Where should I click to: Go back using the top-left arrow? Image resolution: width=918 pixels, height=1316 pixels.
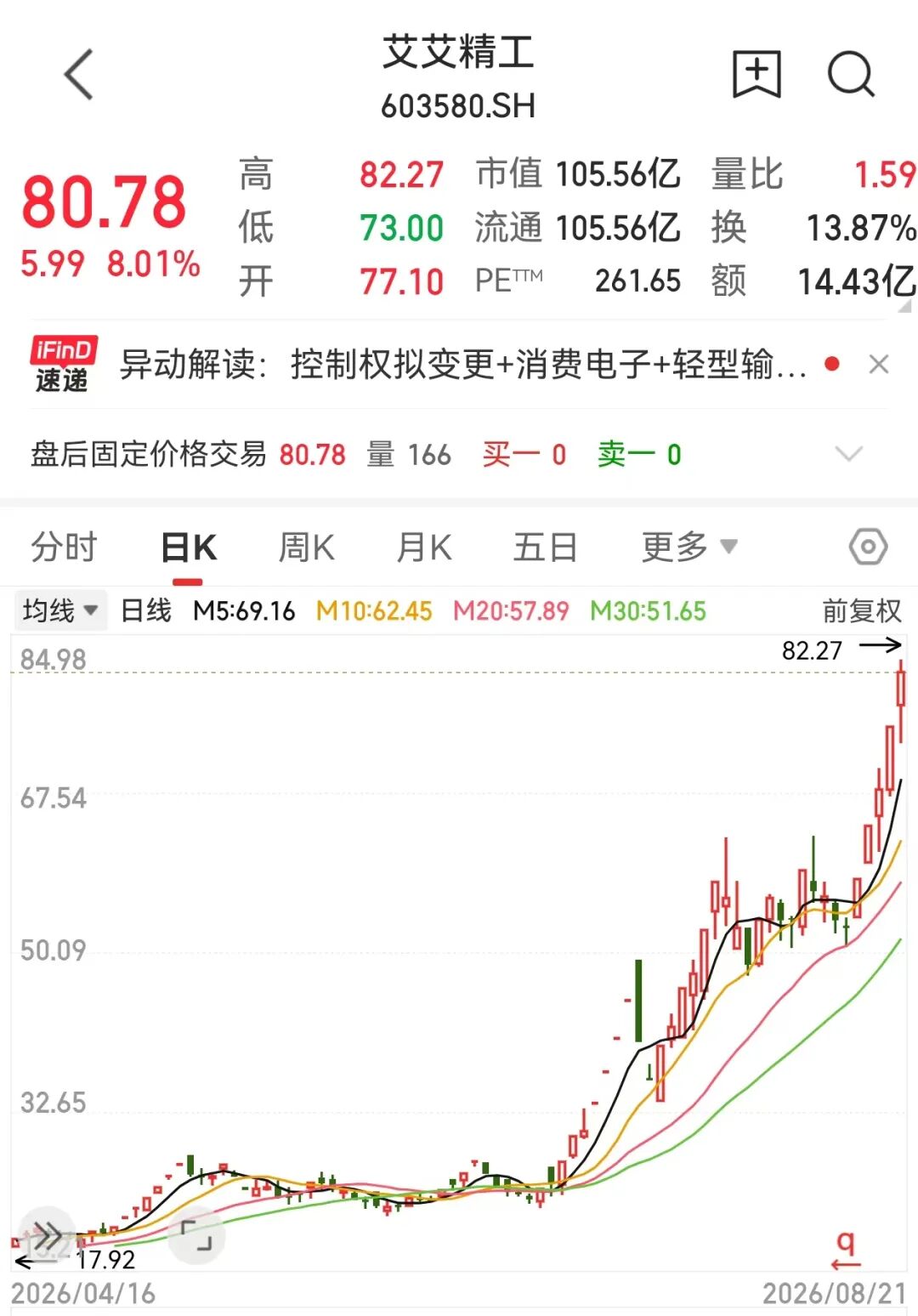click(x=78, y=75)
